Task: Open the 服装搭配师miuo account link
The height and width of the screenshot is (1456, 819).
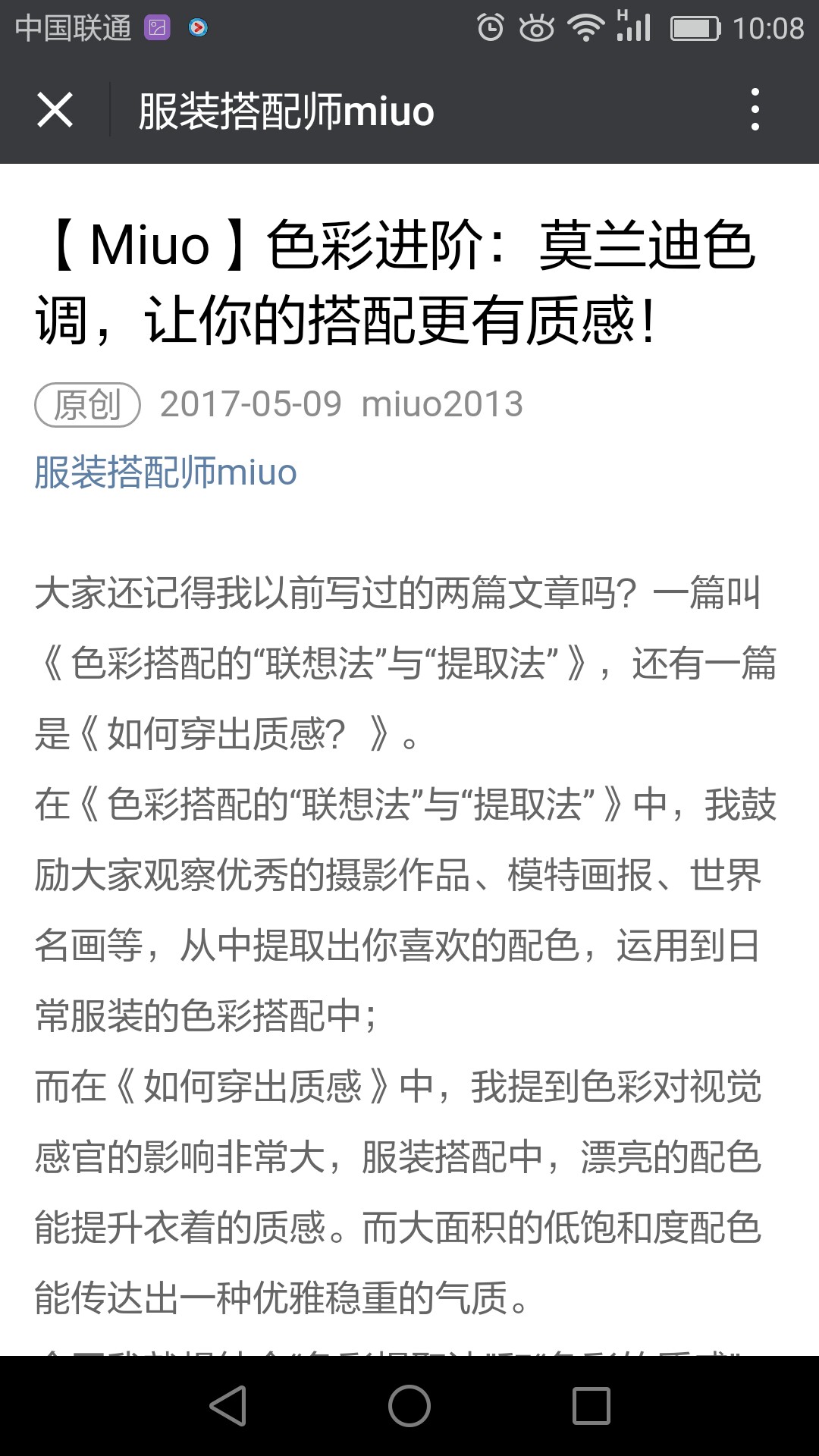Action: 165,472
